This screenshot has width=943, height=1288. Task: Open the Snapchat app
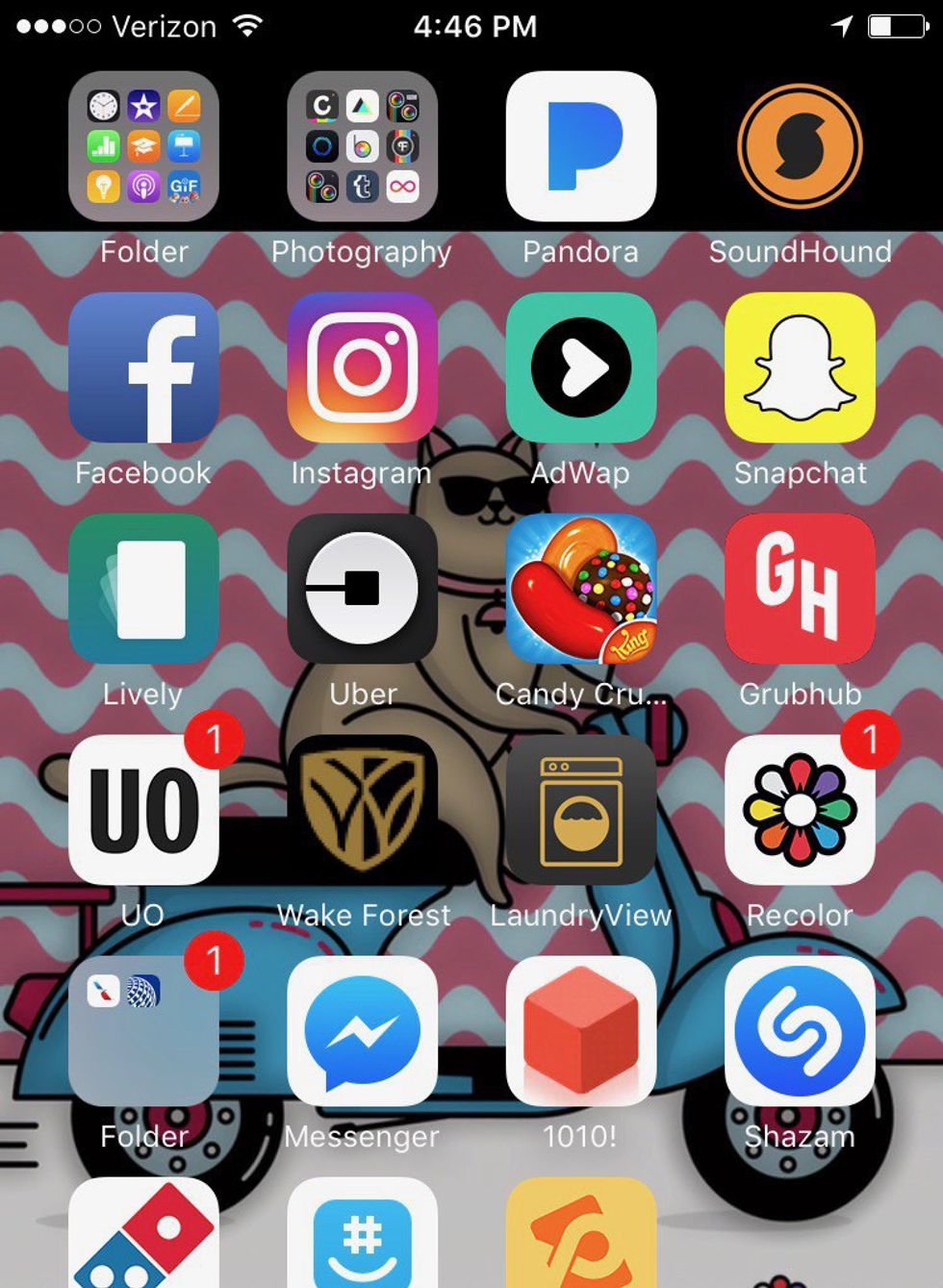tap(800, 368)
